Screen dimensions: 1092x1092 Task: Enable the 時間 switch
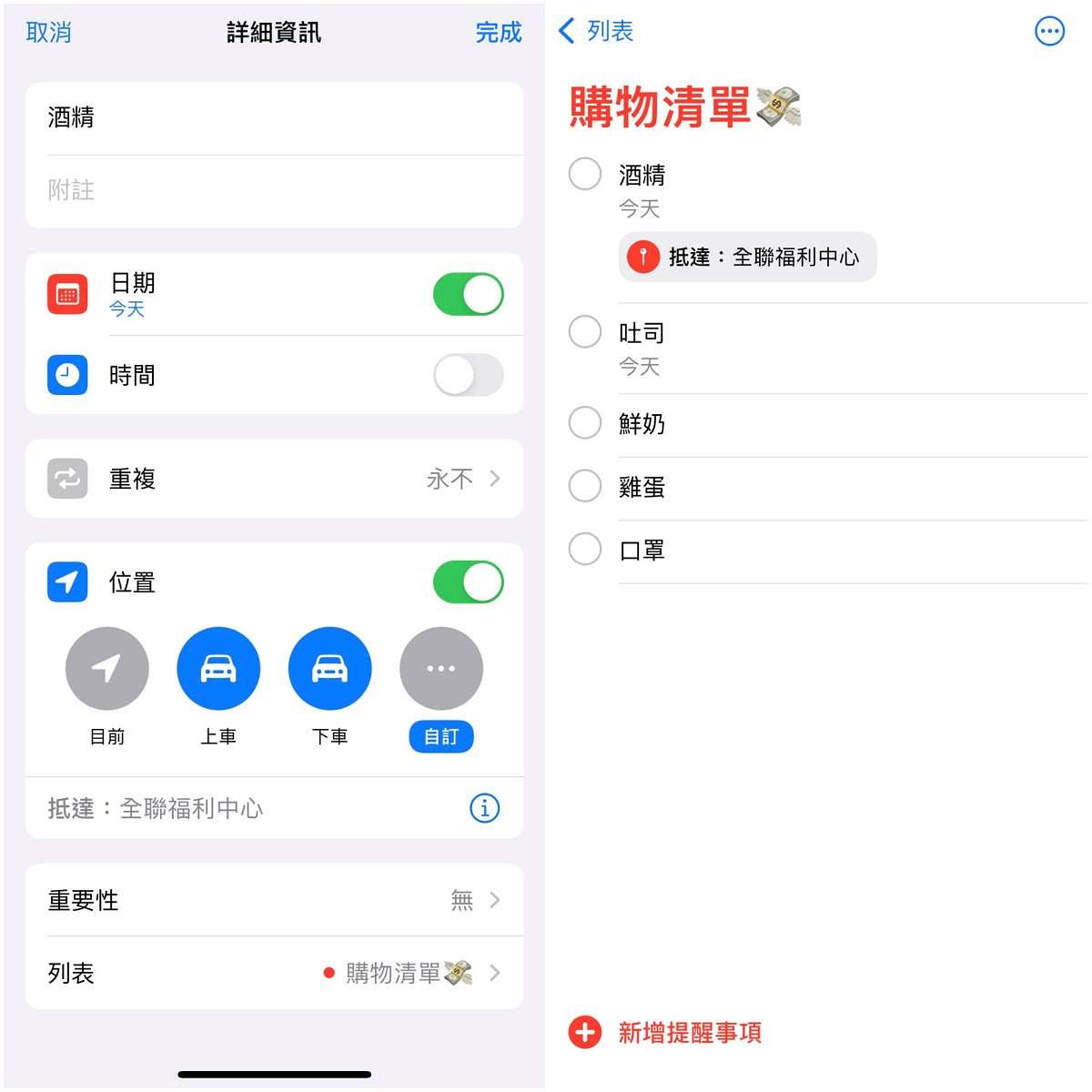coord(468,375)
